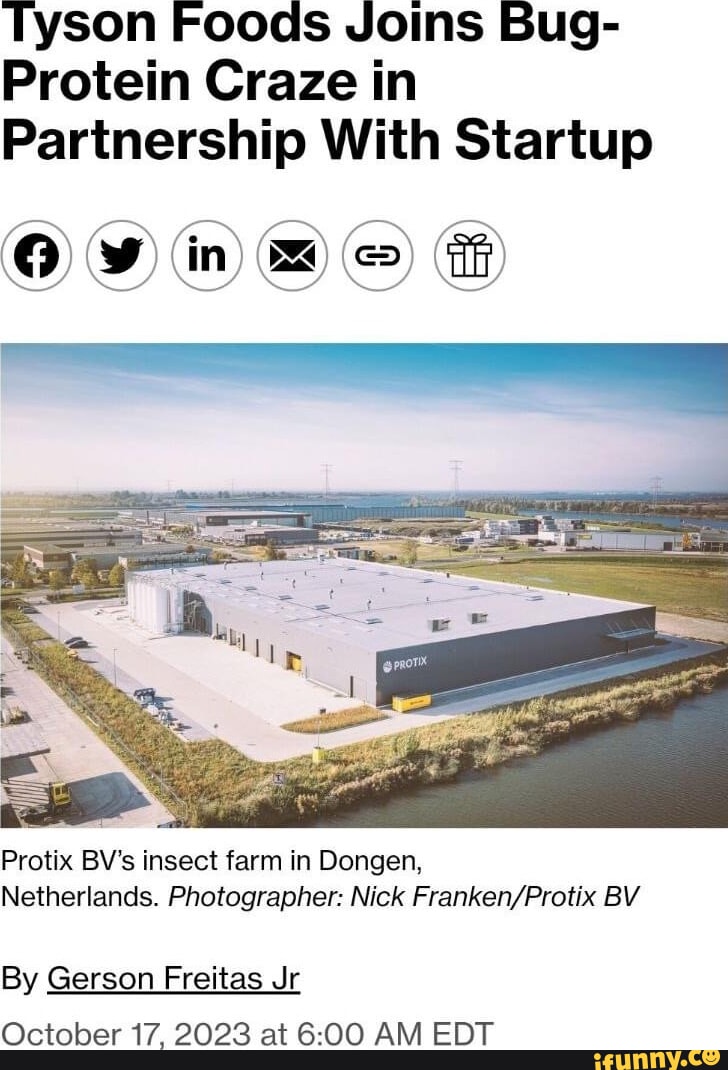Viewport: 728px width, 1070px height.
Task: Share the article on LinkedIn
Action: coord(207,256)
